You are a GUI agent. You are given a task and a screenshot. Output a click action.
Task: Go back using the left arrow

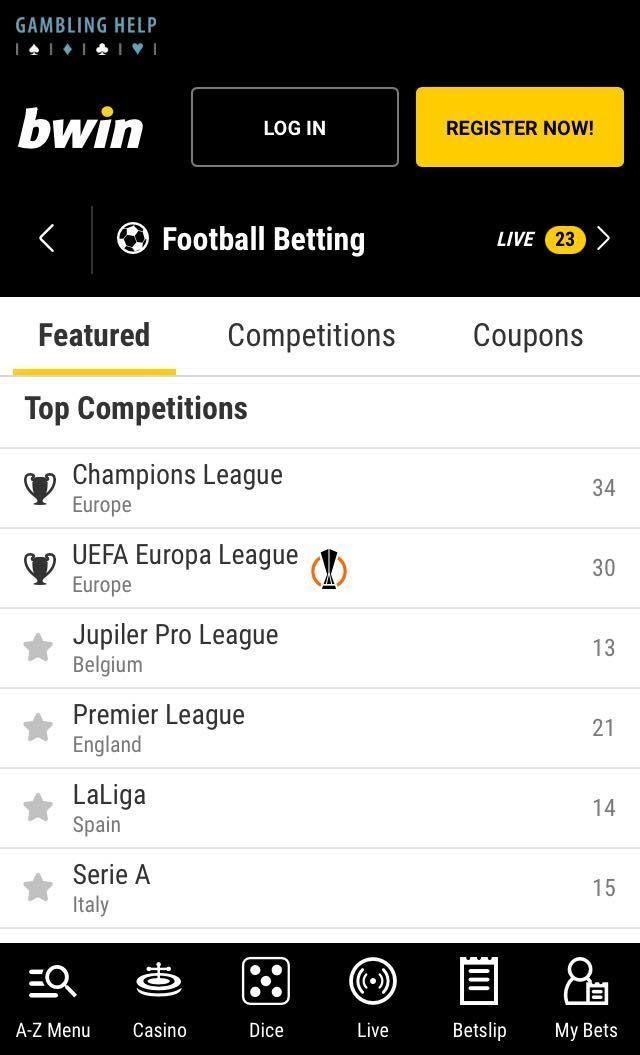coord(46,239)
